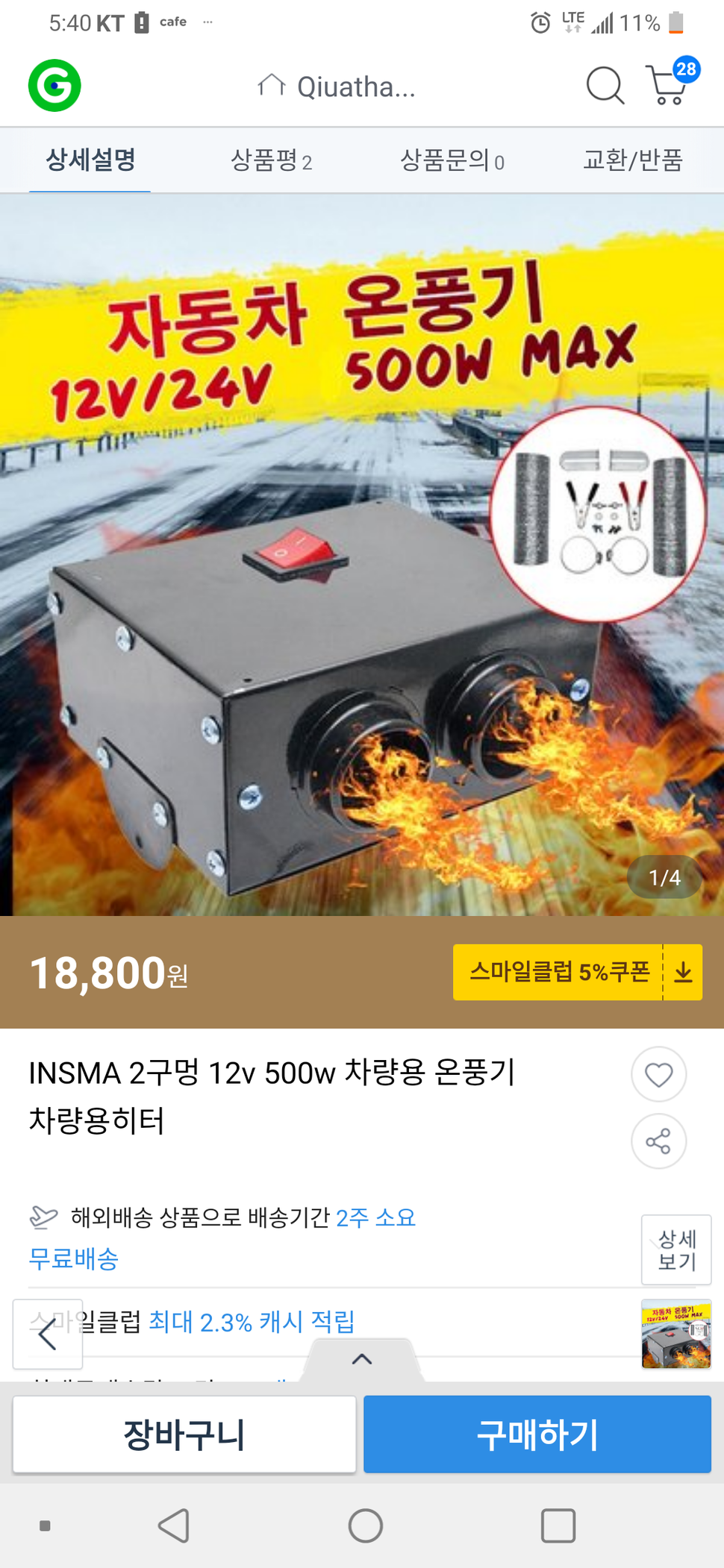
Task: Open the shopping cart
Action: (x=669, y=84)
